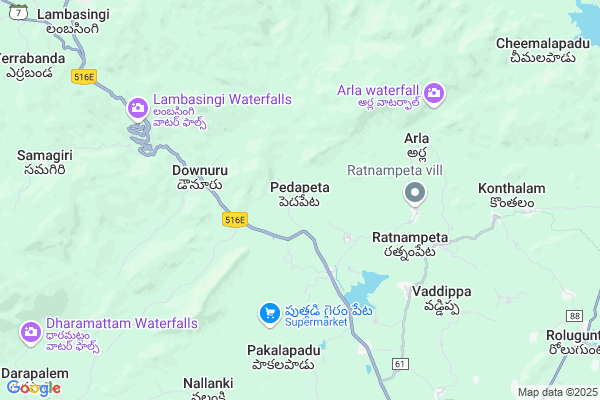This screenshot has height=400, width=600.
Task: Select the Arla waterfall place marker
Action: point(434,94)
